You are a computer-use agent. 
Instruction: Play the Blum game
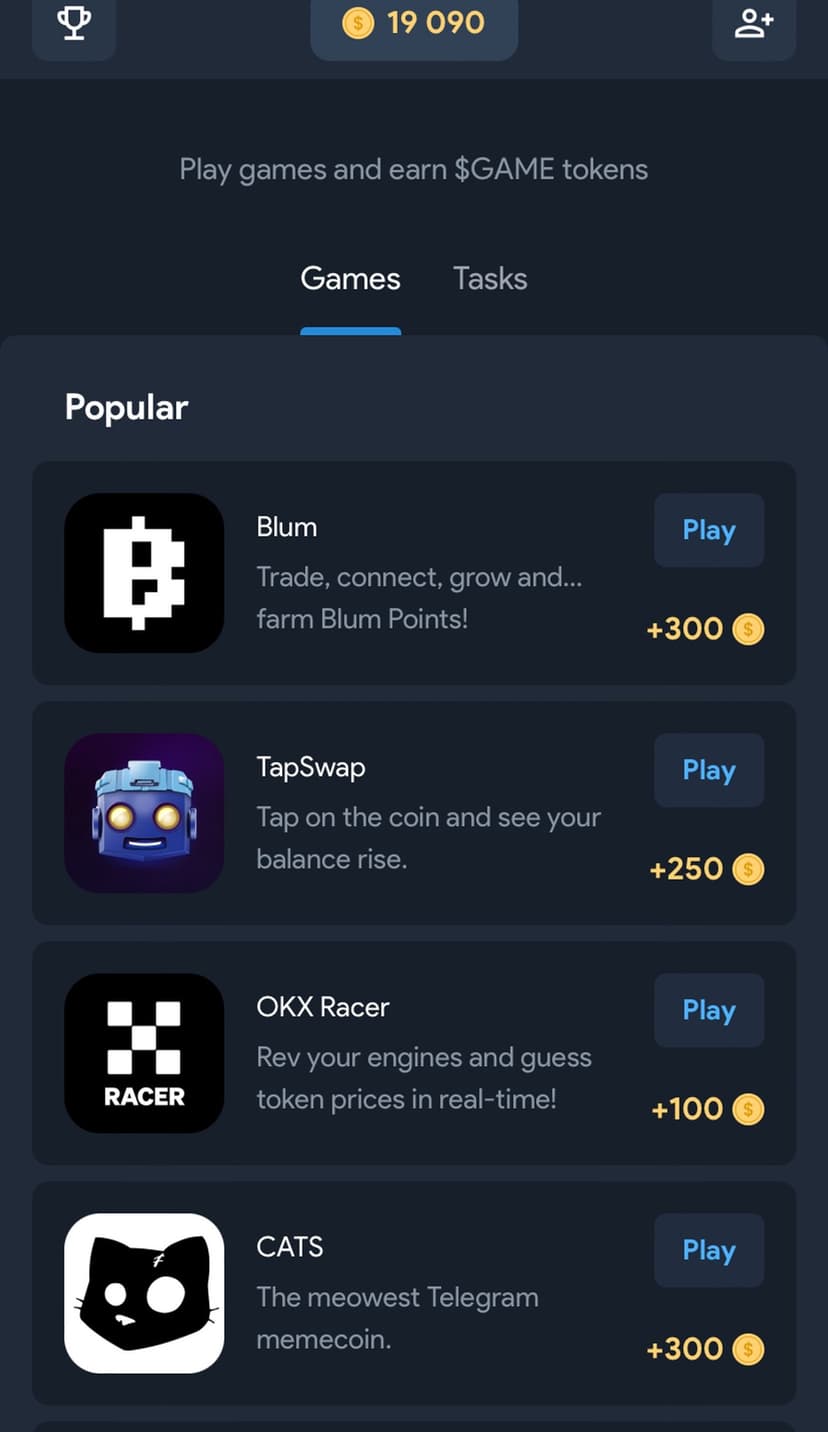coord(708,530)
